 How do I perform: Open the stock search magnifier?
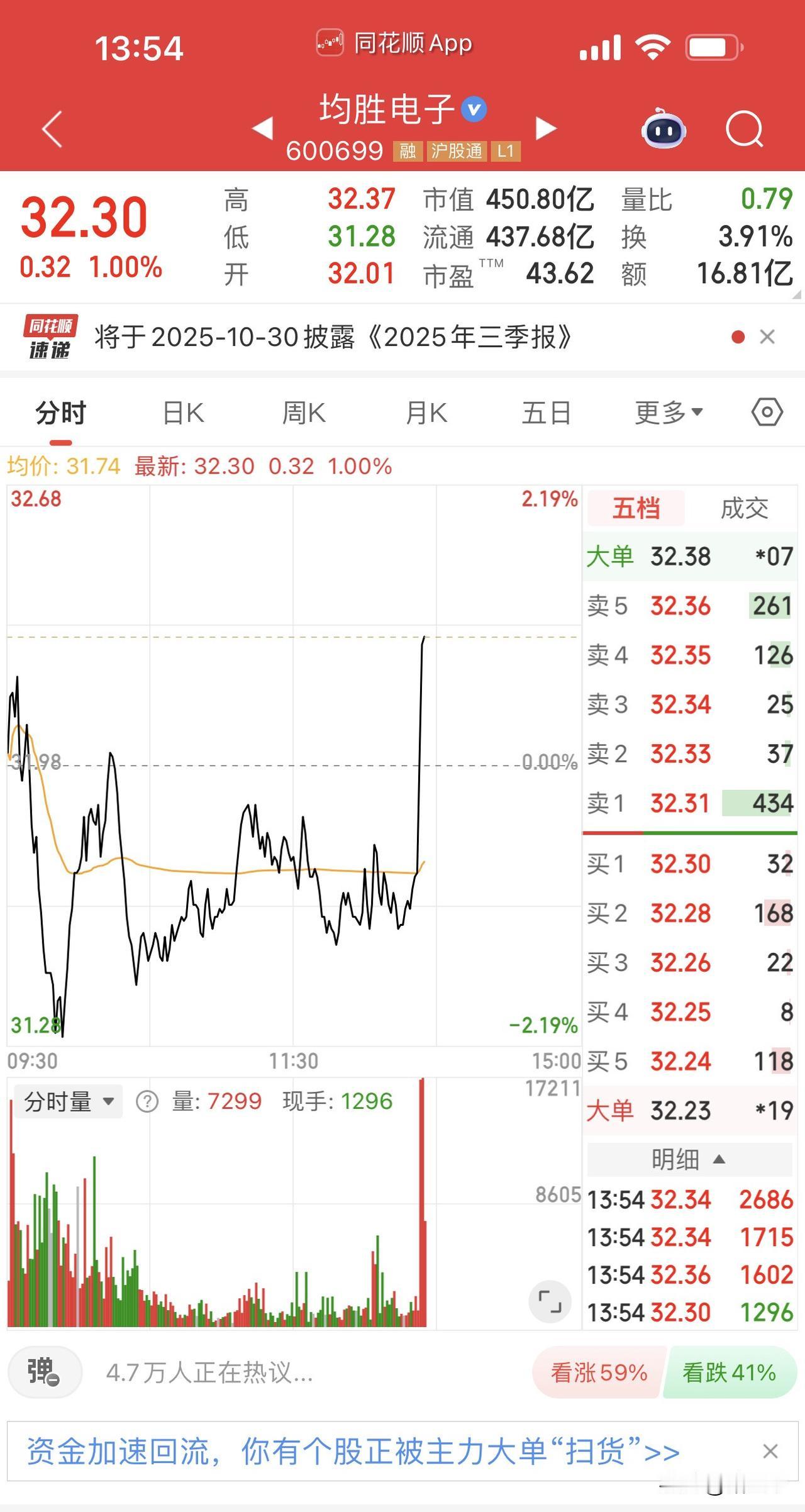tap(744, 128)
